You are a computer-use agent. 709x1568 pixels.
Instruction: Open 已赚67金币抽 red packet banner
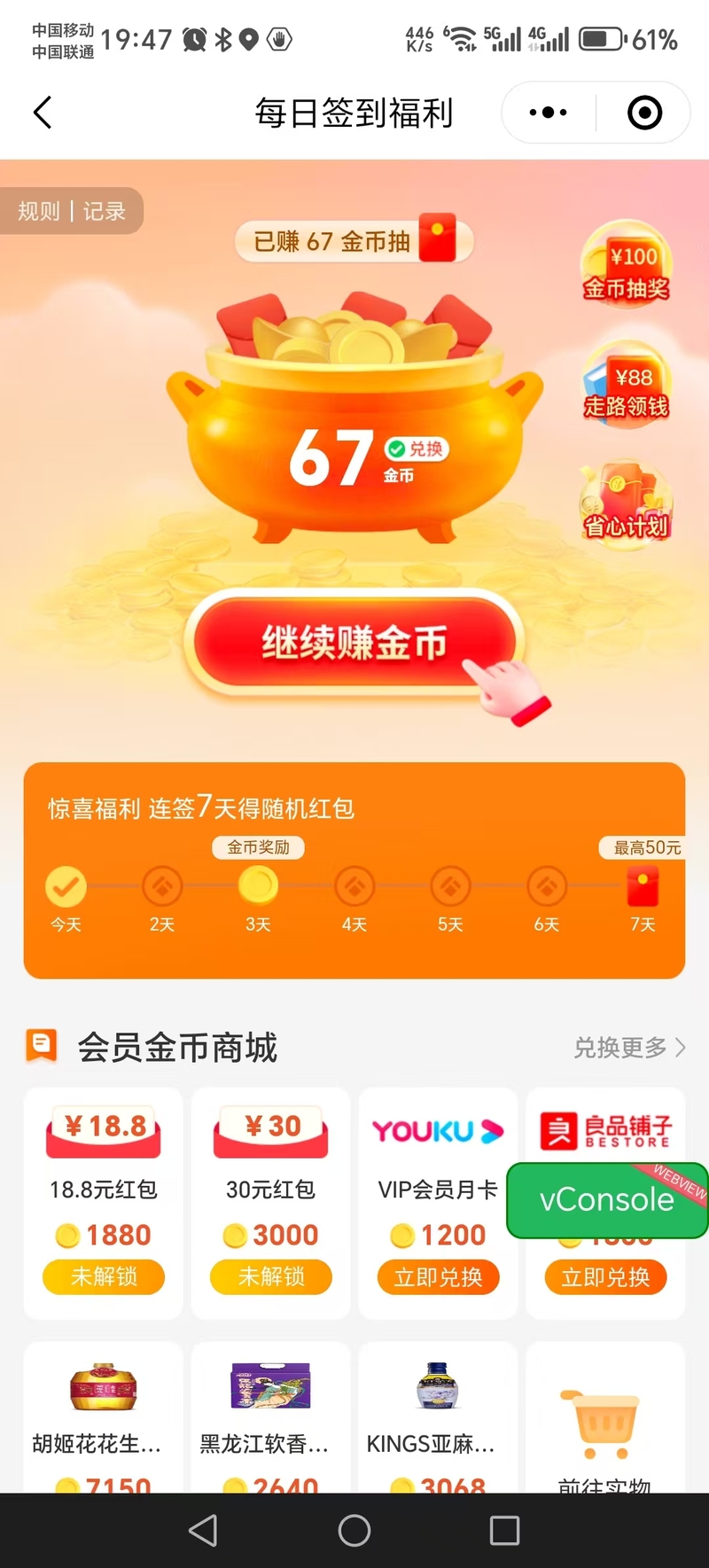click(x=354, y=241)
